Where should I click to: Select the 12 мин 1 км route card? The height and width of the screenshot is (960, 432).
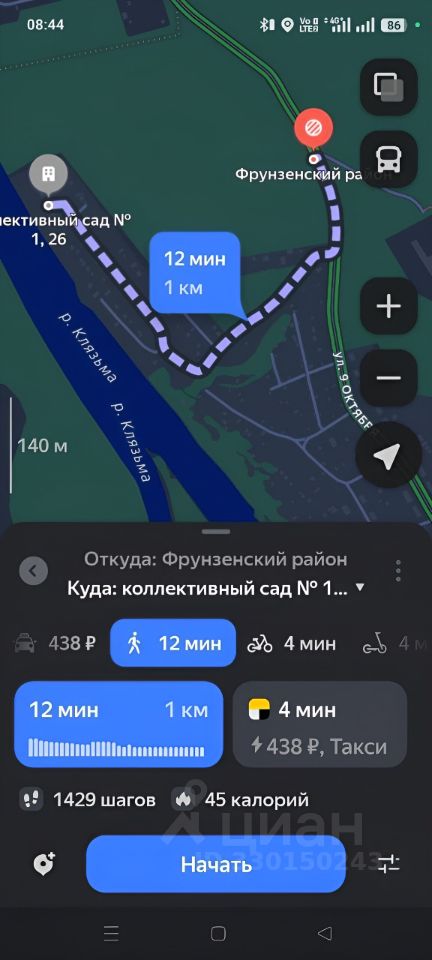point(119,724)
